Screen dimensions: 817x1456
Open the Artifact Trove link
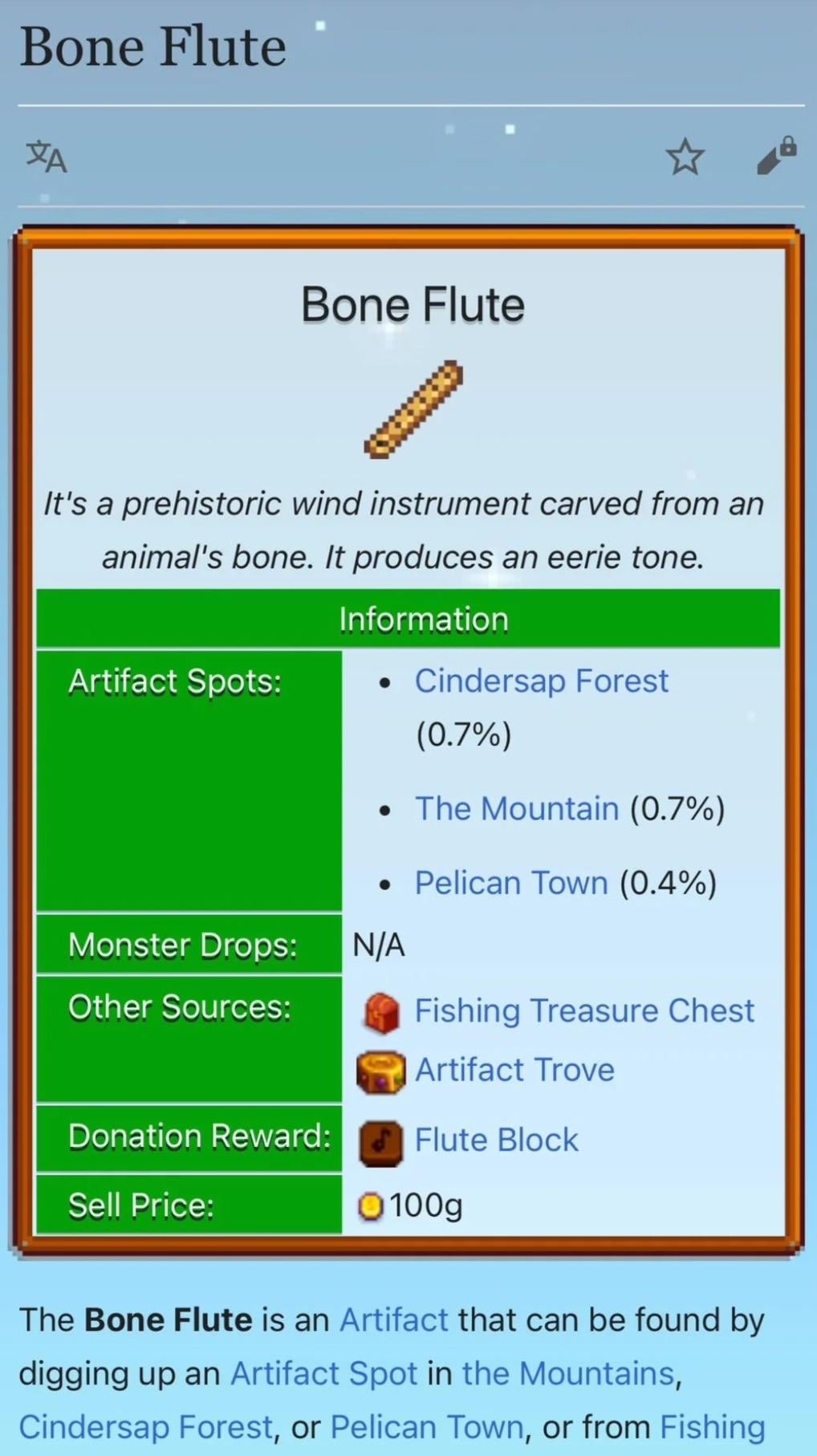(x=514, y=1070)
